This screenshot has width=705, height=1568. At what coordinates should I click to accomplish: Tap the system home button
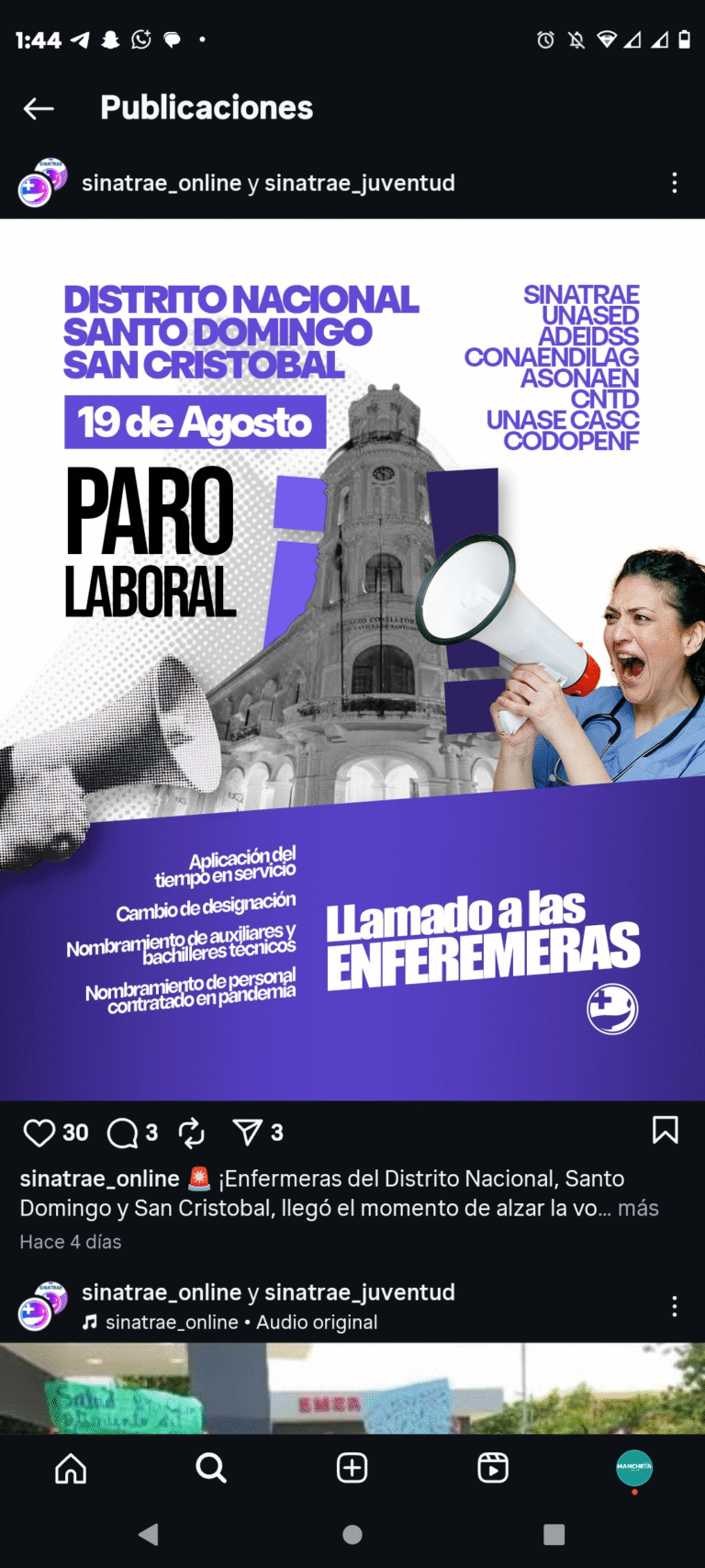pos(352,1533)
